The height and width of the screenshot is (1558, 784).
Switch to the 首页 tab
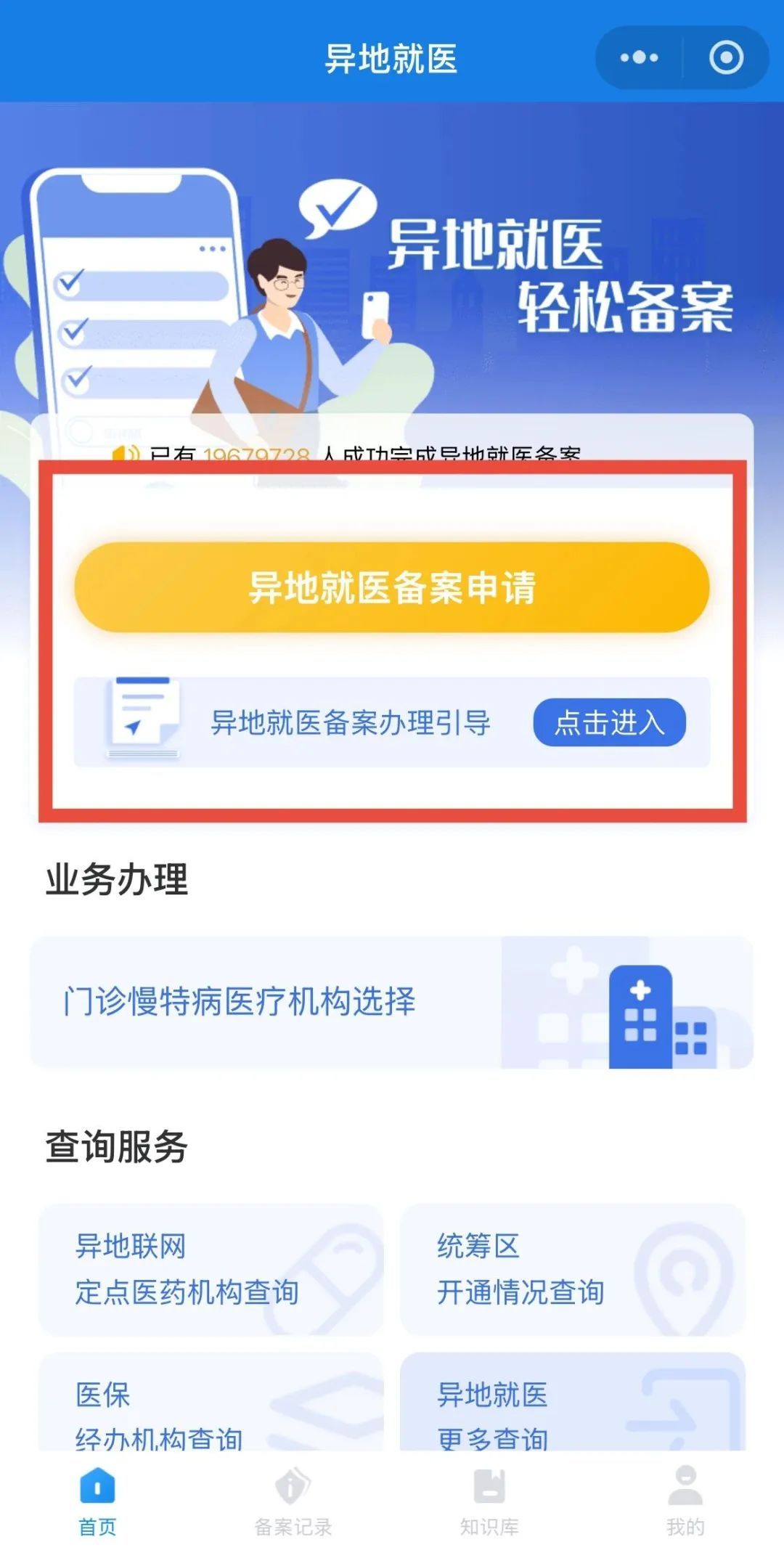[97, 1499]
